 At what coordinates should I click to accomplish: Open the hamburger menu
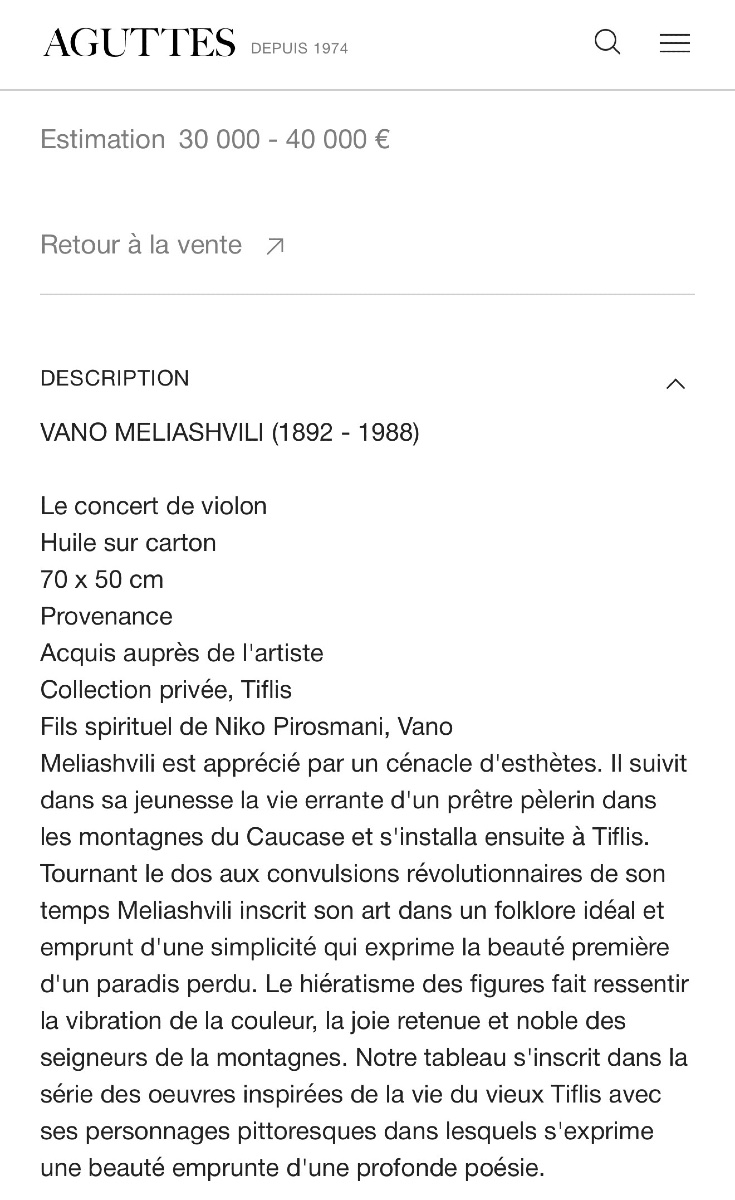(x=675, y=43)
